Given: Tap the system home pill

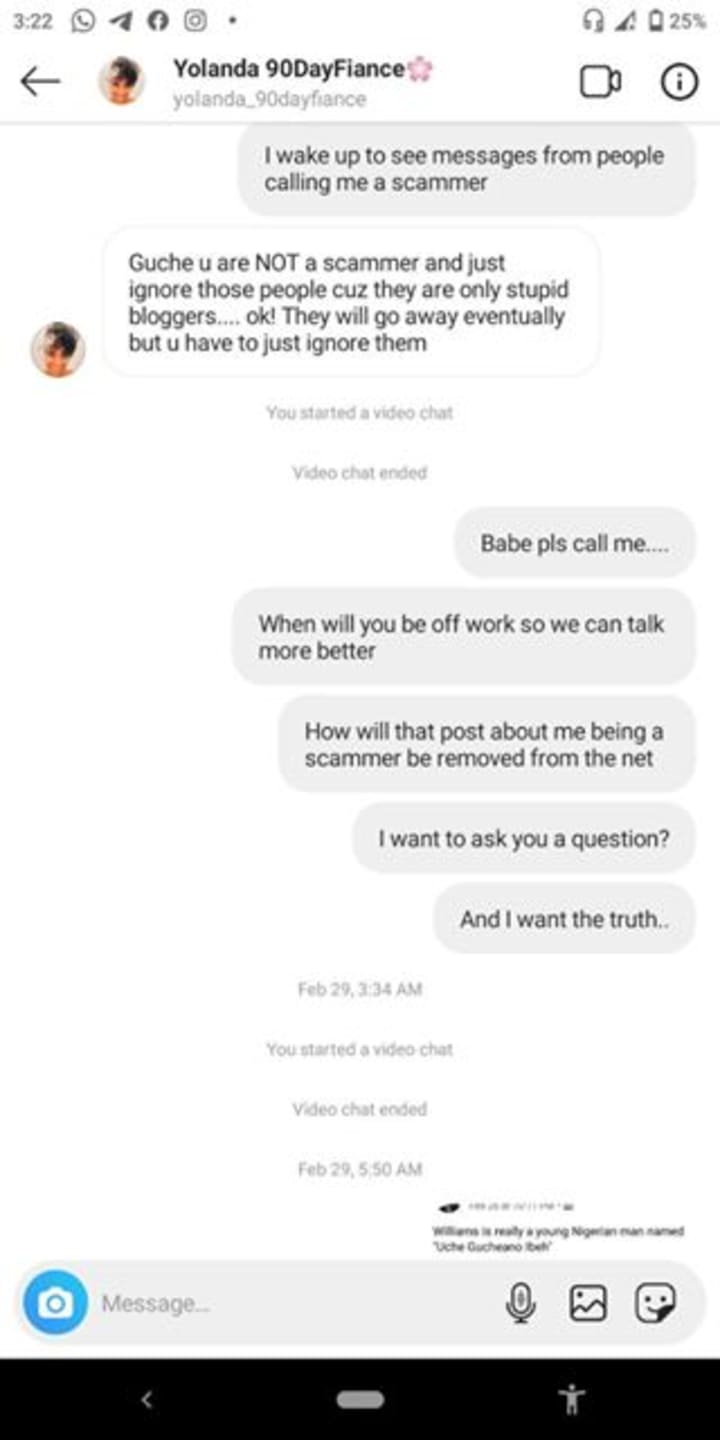Looking at the screenshot, I should tap(360, 1399).
